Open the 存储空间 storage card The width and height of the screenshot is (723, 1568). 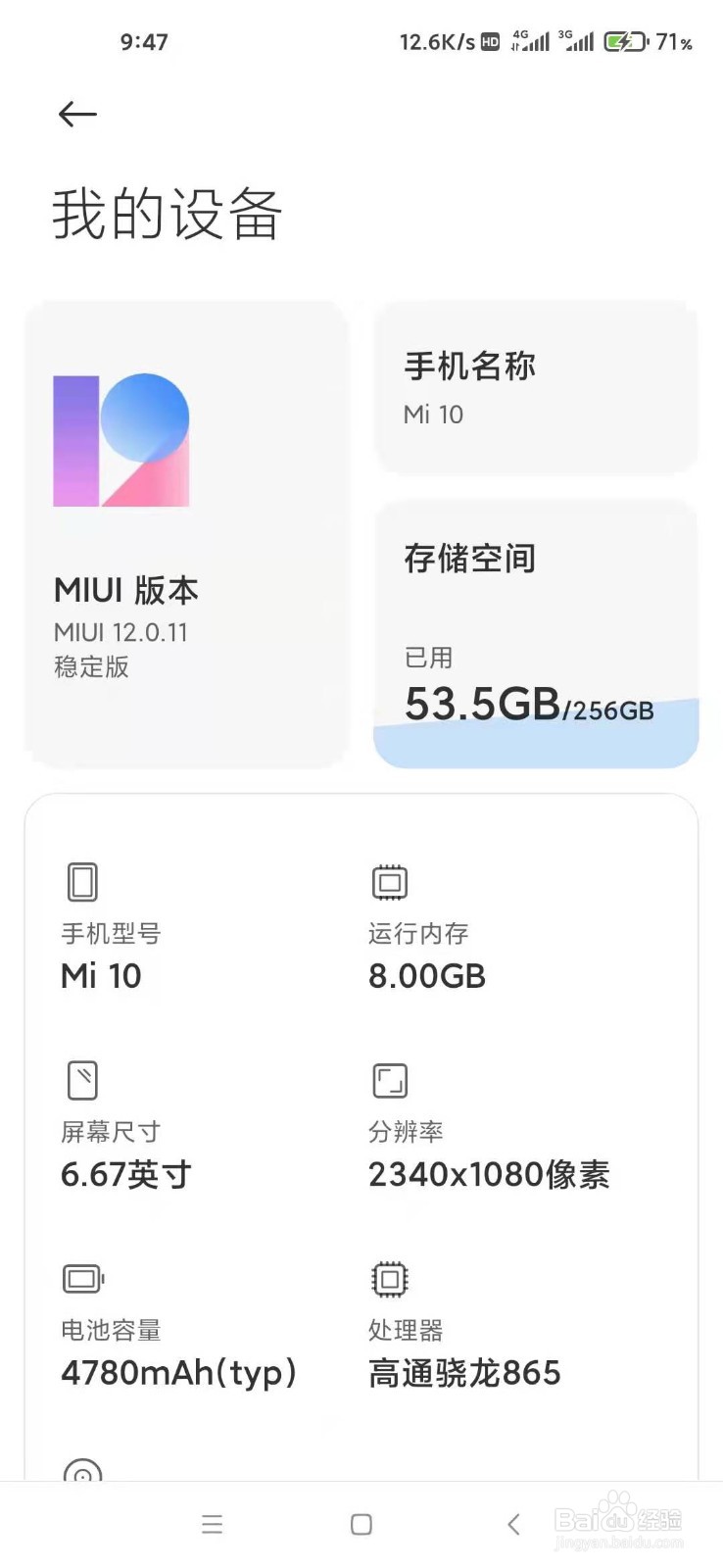[536, 634]
